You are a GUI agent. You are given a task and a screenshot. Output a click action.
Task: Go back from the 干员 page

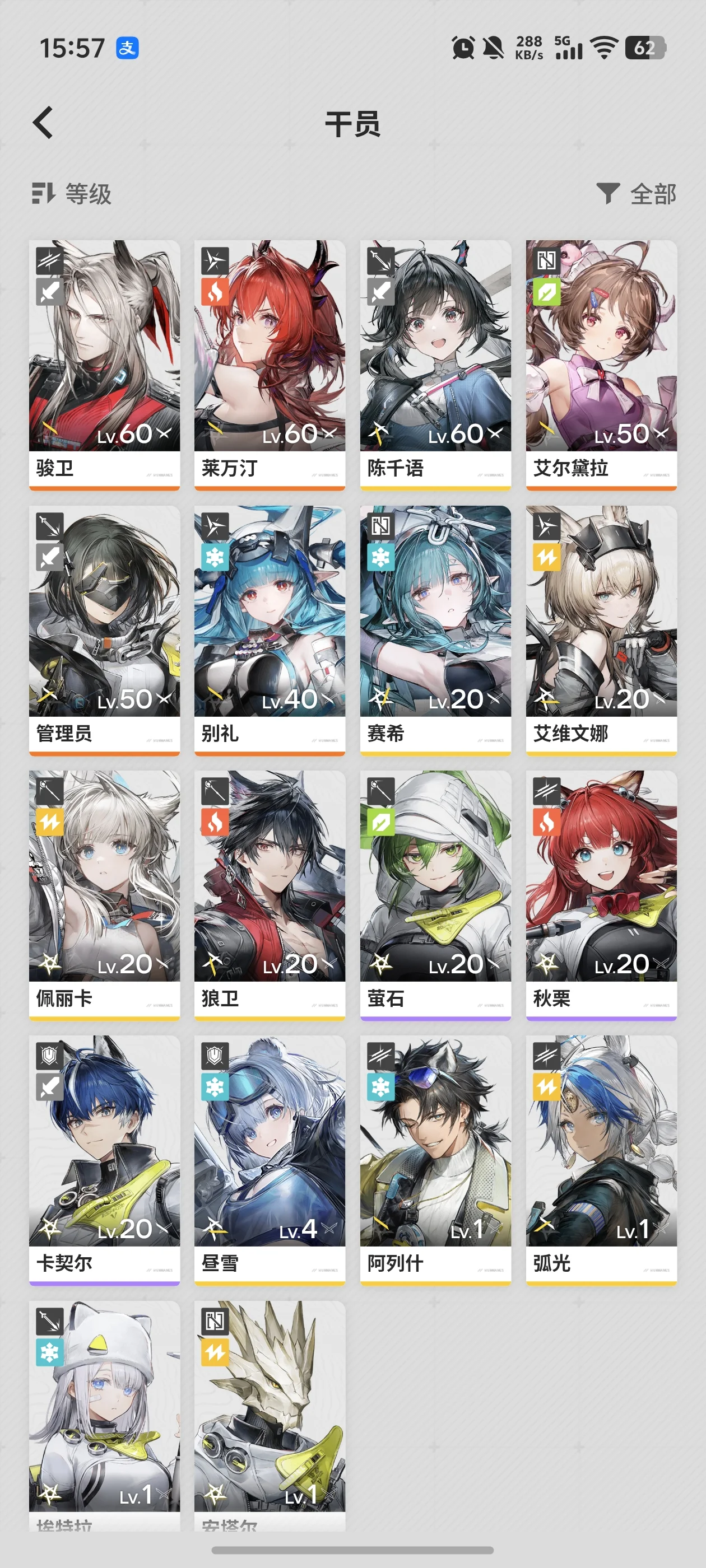pyautogui.click(x=43, y=124)
